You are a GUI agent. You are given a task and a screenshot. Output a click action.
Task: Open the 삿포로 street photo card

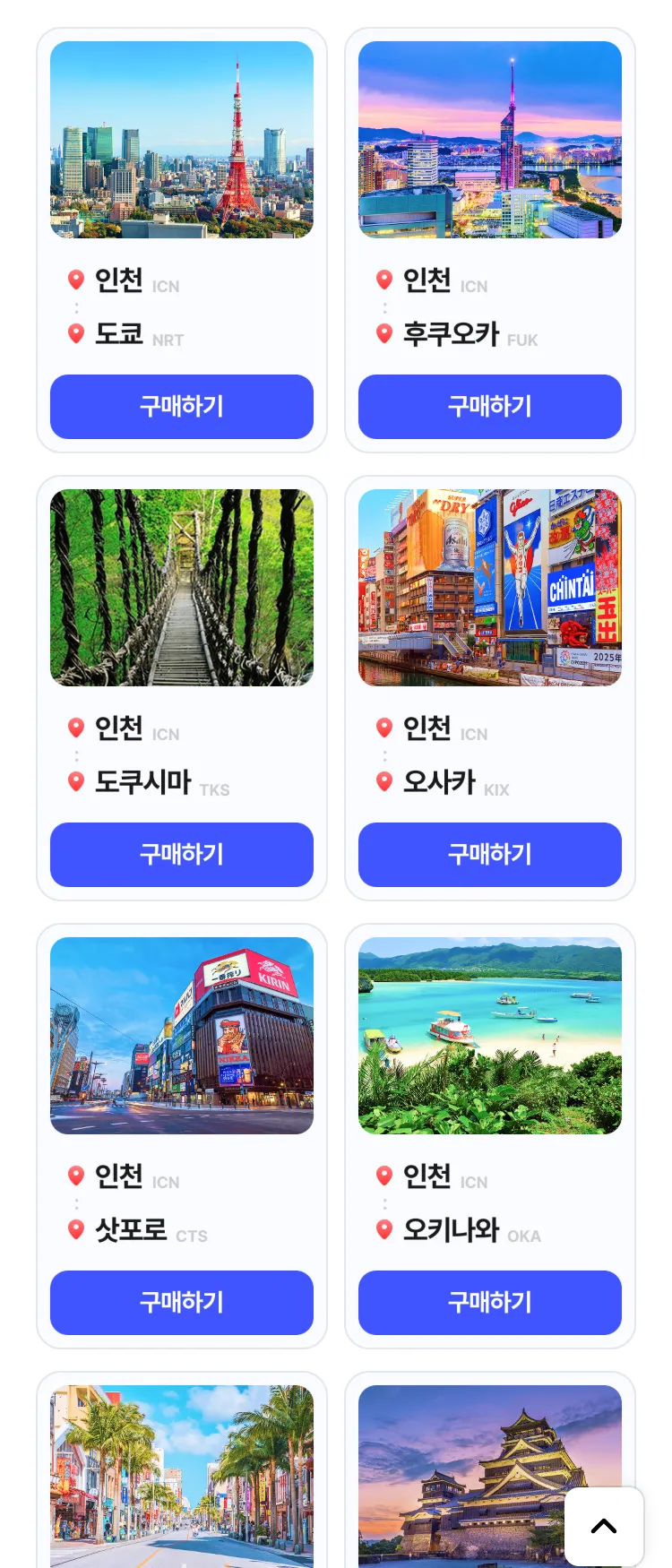click(x=182, y=1036)
